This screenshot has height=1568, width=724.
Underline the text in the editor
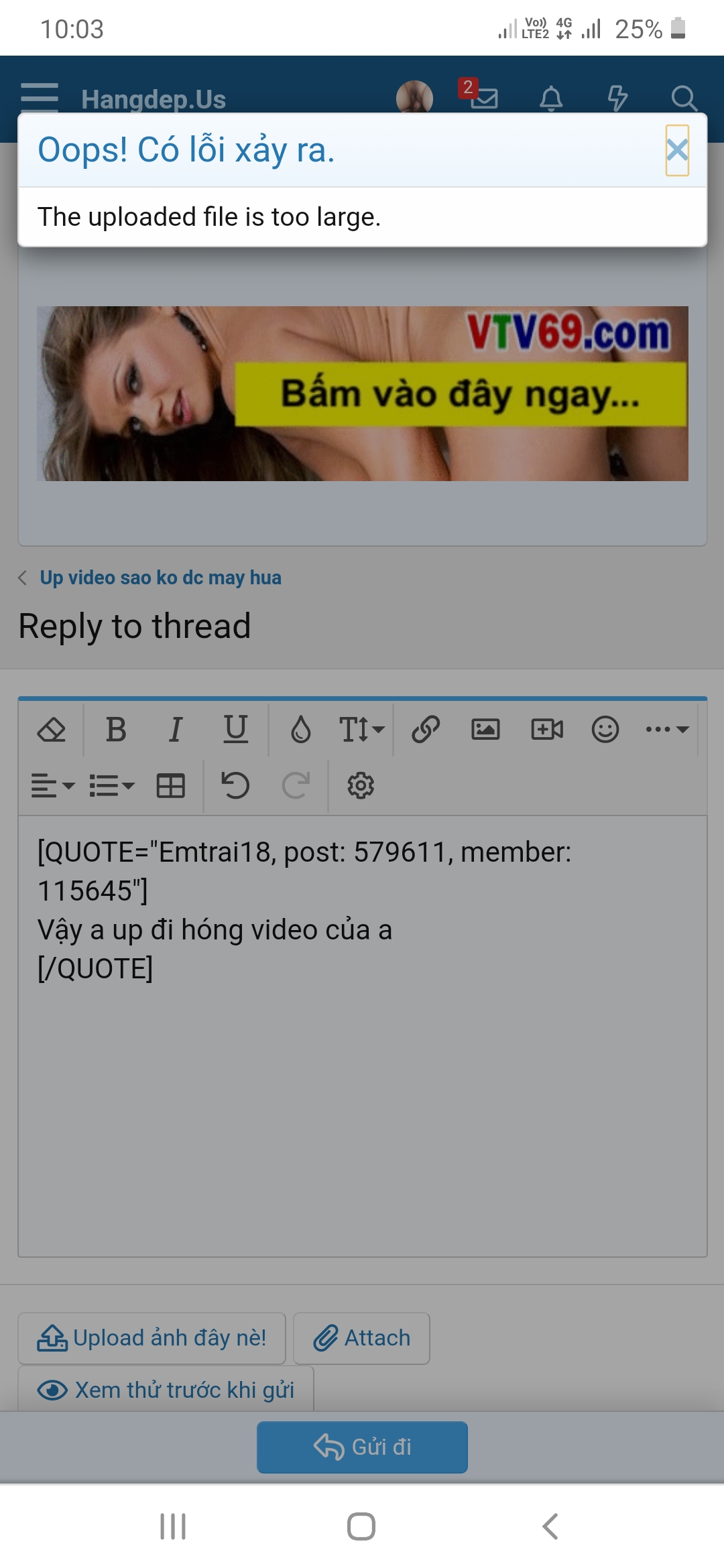pos(235,729)
